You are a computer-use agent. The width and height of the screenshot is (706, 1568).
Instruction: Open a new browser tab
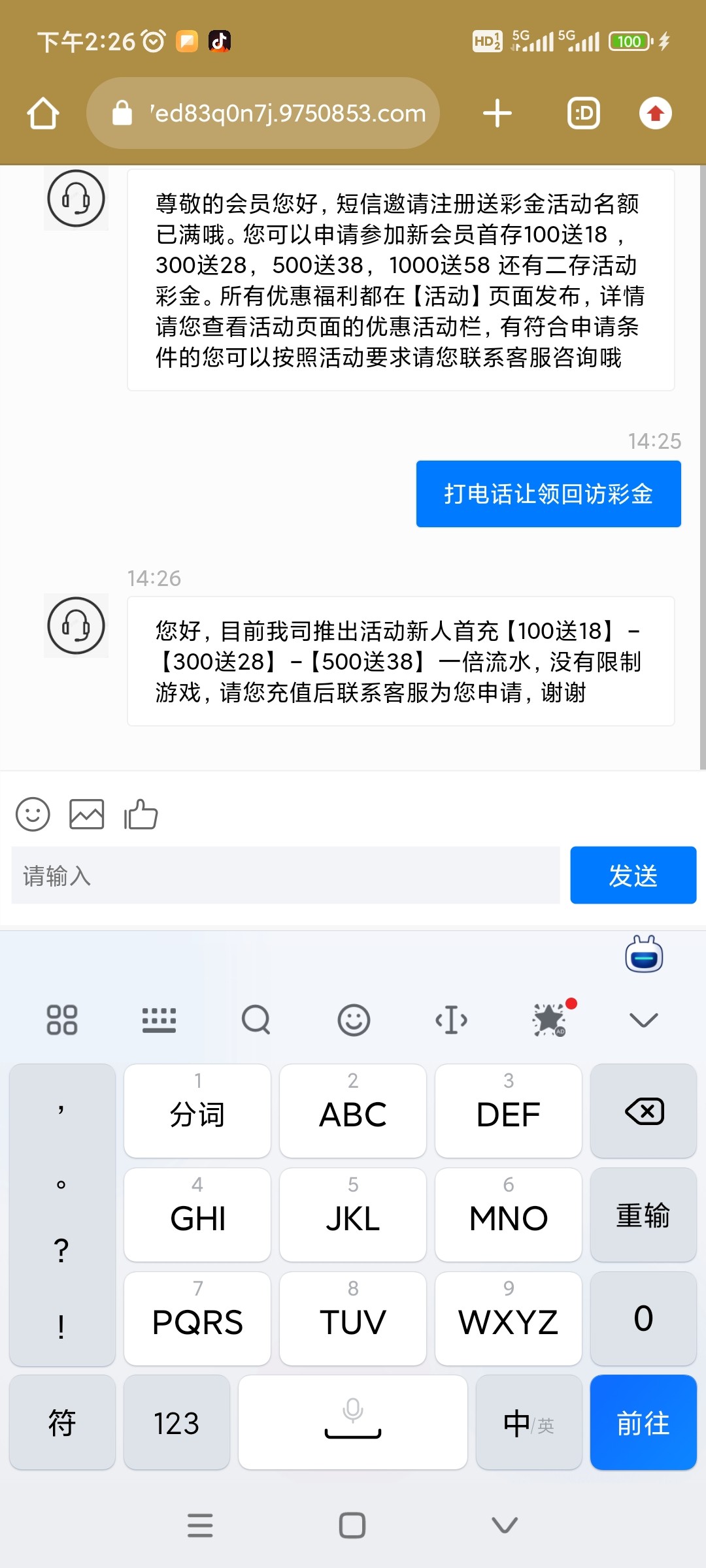pos(497,114)
